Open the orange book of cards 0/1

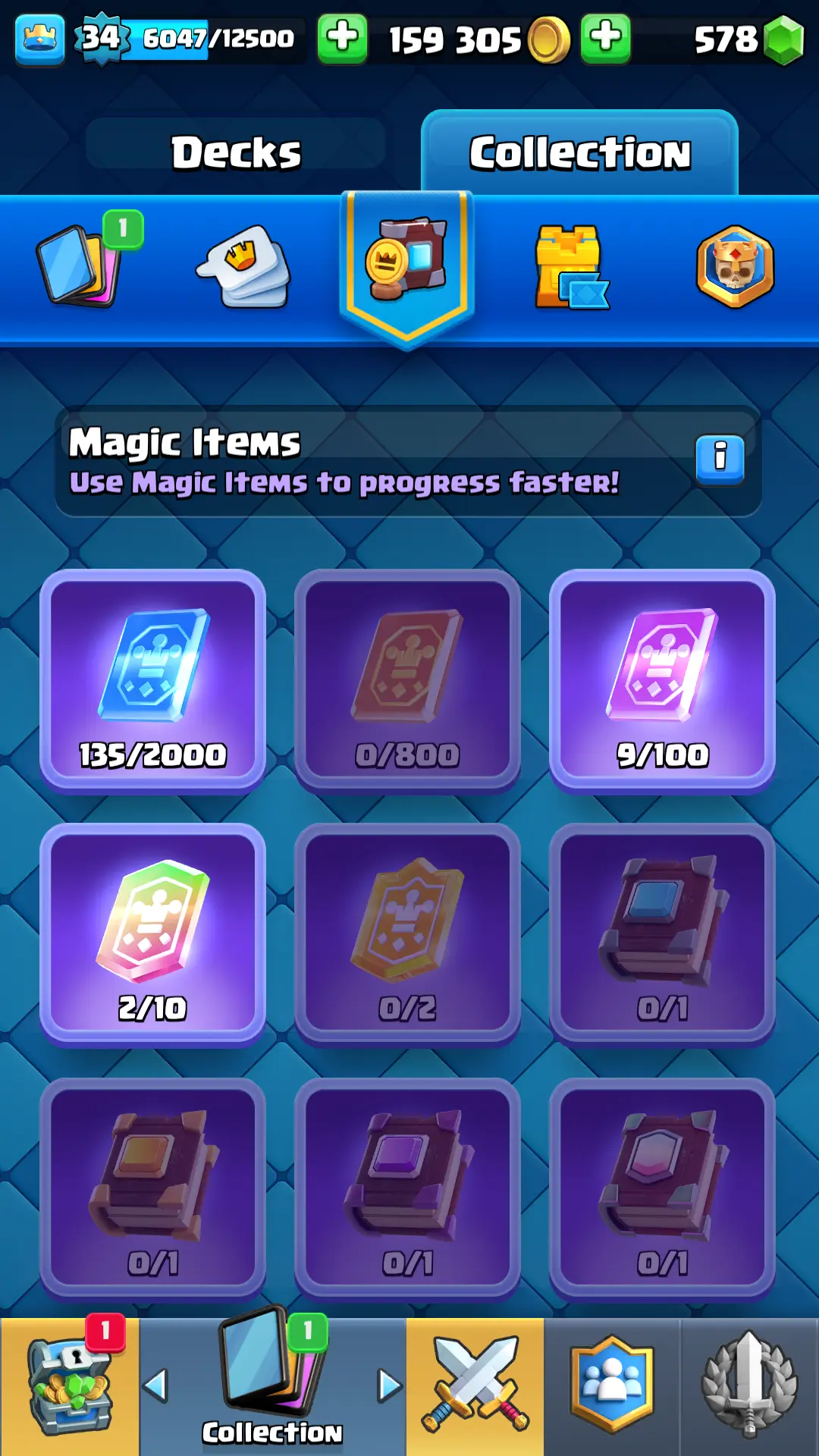[x=152, y=1188]
